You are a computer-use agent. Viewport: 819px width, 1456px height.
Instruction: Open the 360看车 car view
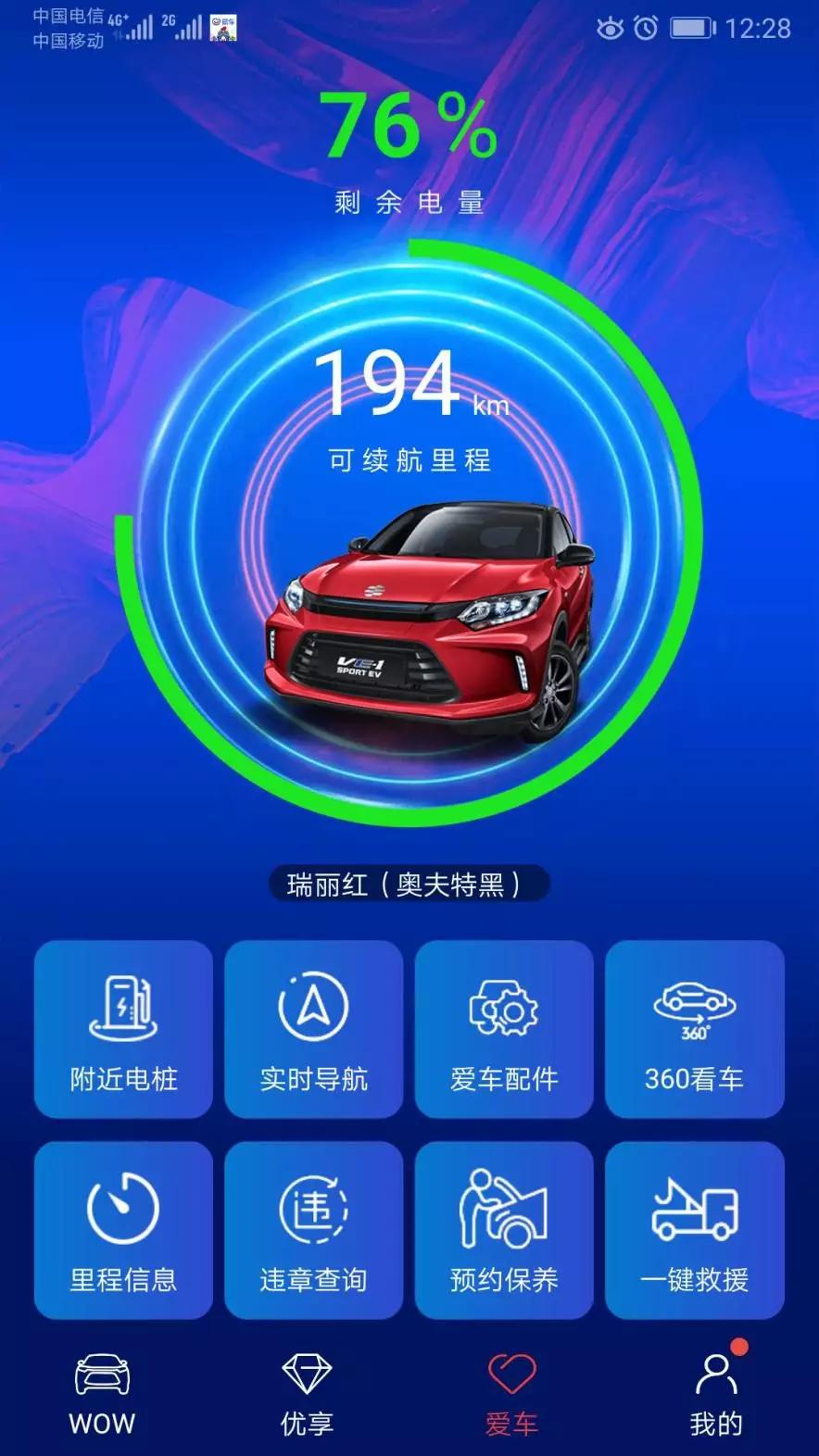695,1029
